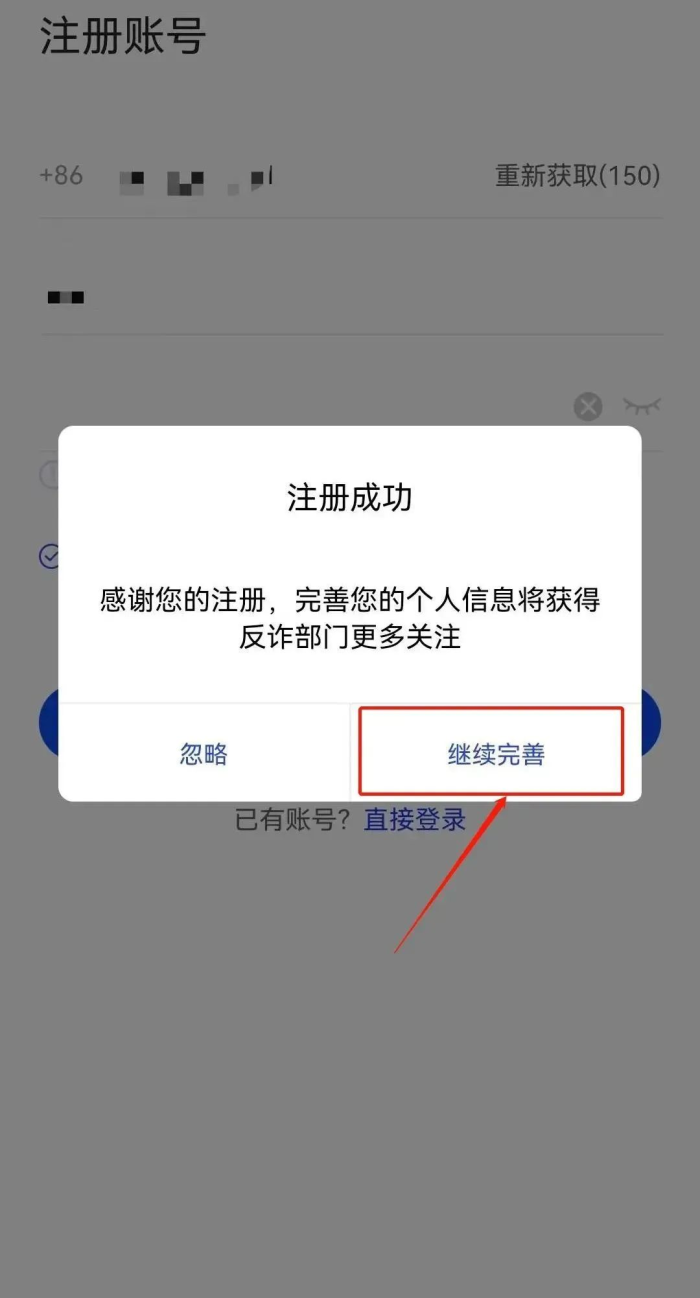700x1298 pixels.
Task: Open the 直接登录 link
Action: (x=415, y=820)
